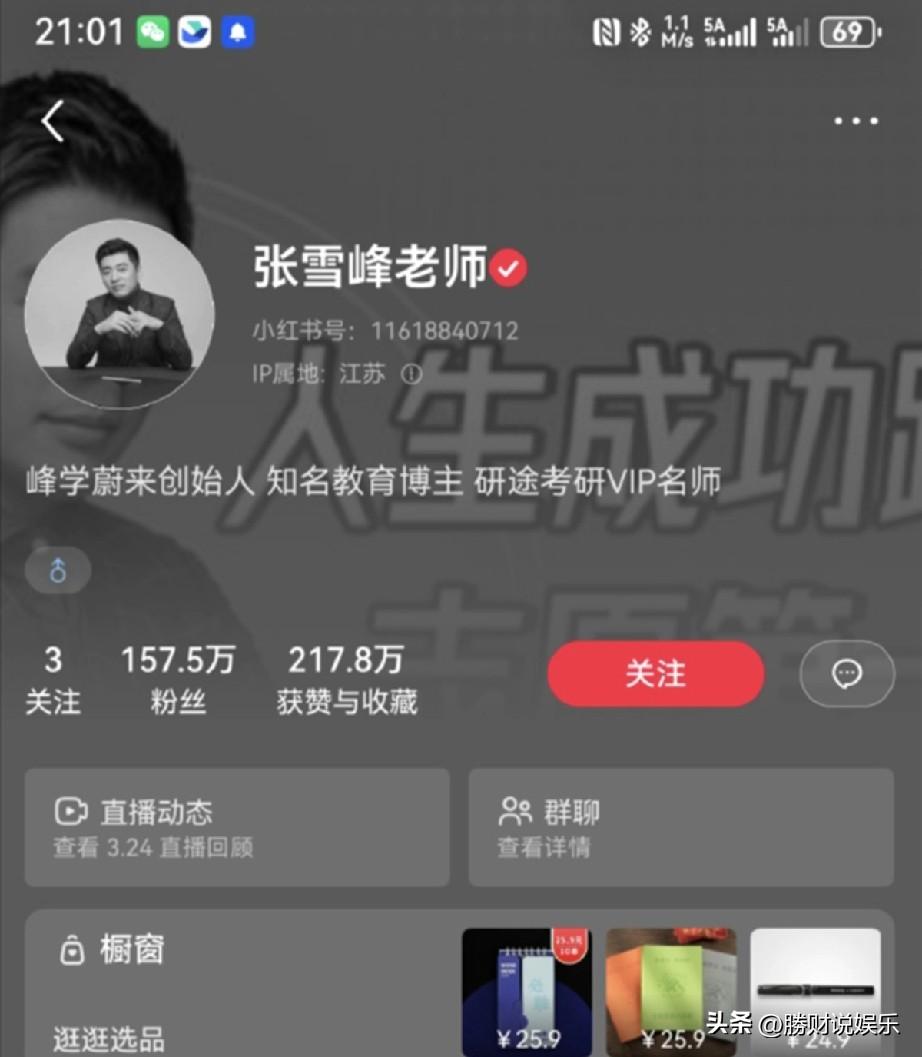This screenshot has height=1057, width=922.
Task: Click the male gender symbol icon
Action: point(57,570)
